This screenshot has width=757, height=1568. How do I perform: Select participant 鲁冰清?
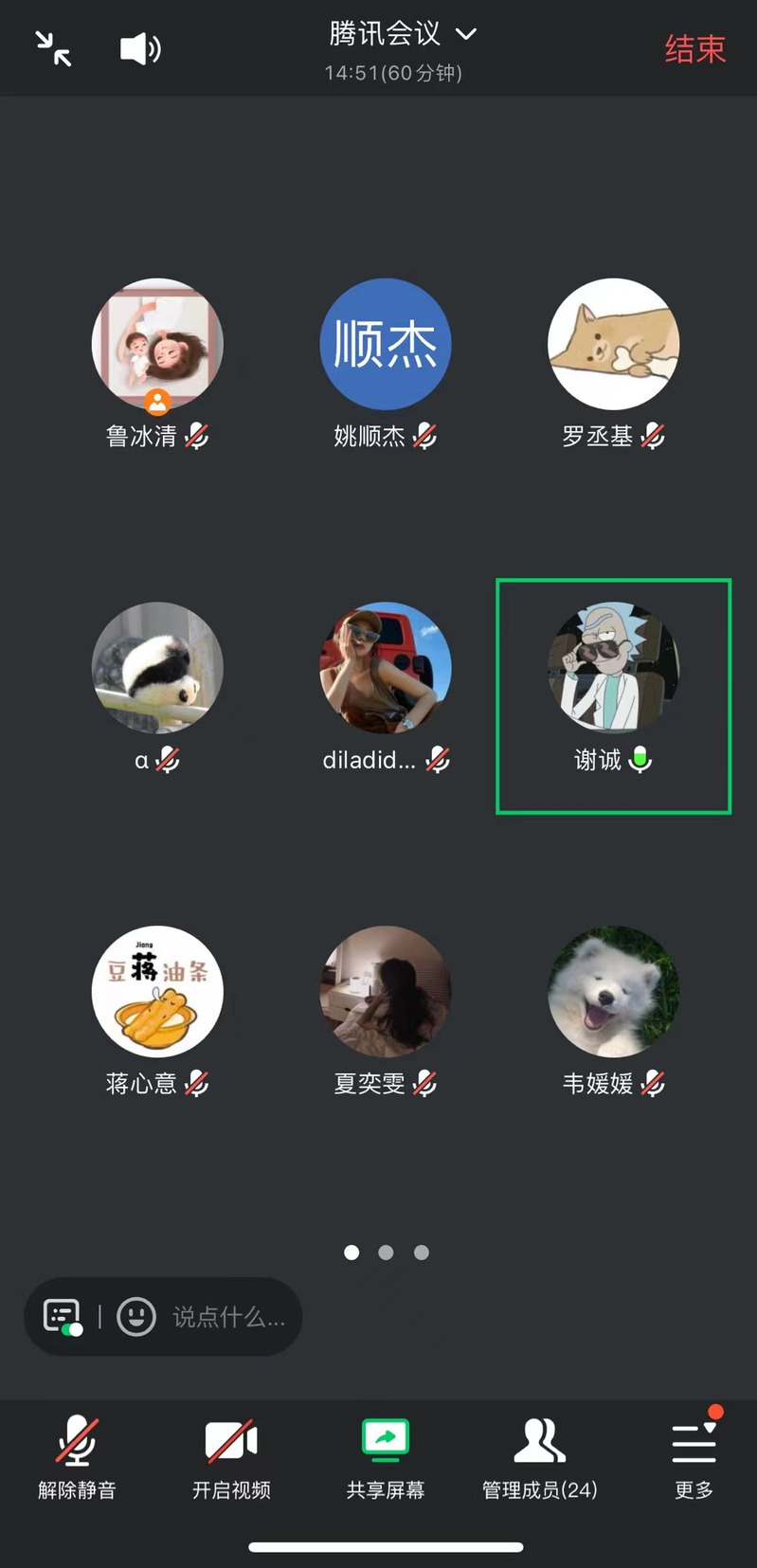157,344
